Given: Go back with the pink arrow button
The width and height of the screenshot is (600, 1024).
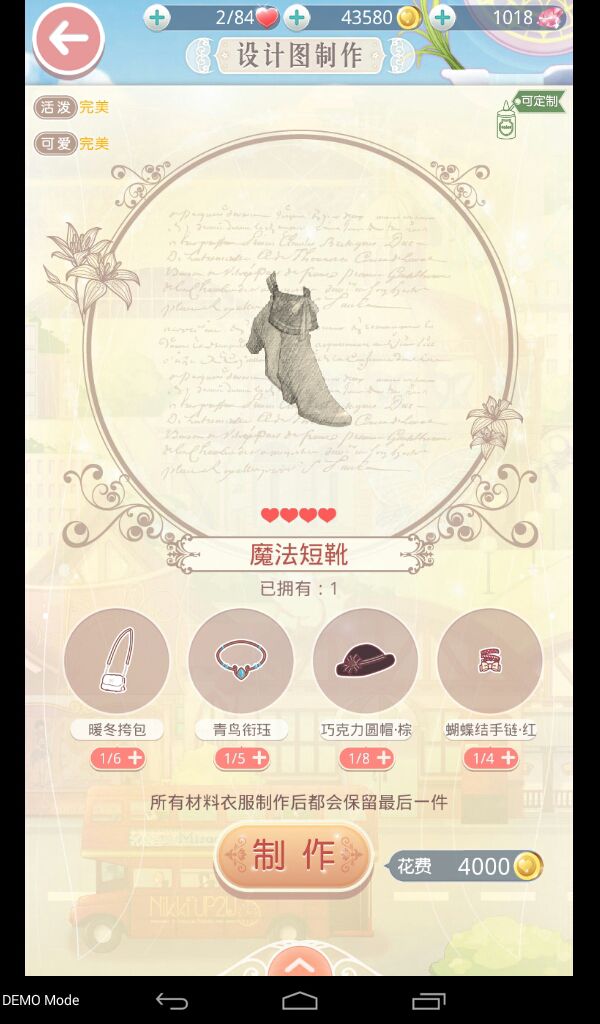Looking at the screenshot, I should click(x=69, y=39).
